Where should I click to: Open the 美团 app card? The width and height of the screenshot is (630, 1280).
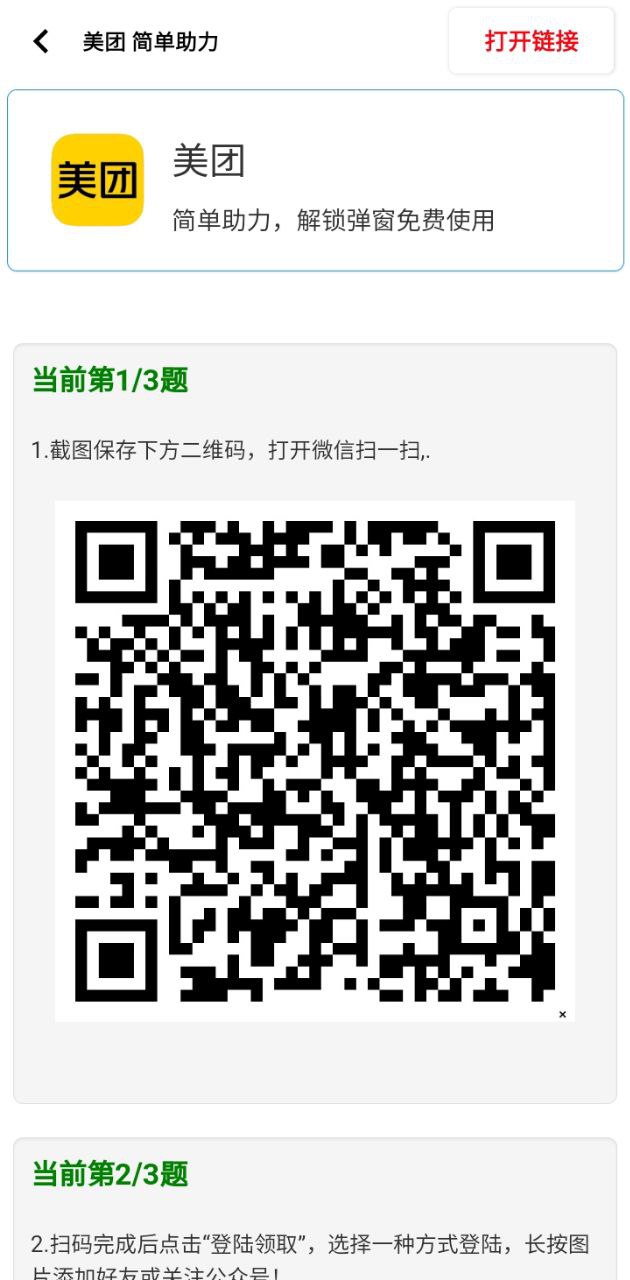pyautogui.click(x=315, y=181)
